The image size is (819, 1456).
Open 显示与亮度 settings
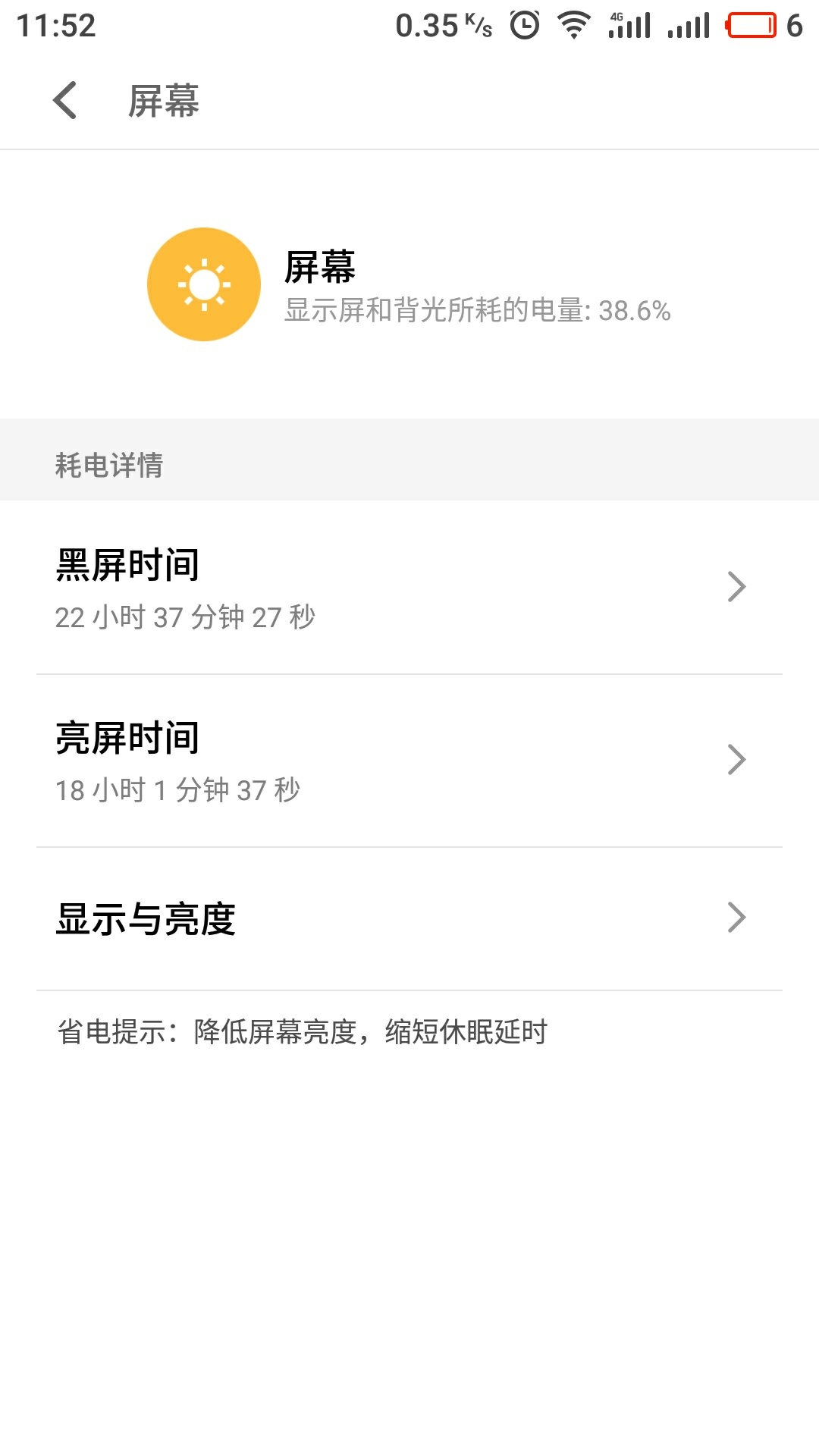pos(303,918)
